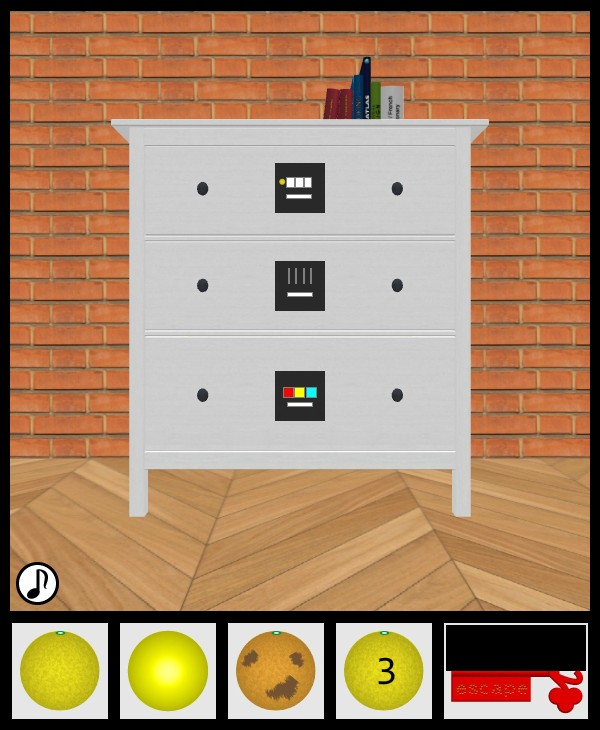The width and height of the screenshot is (600, 730).
Task: Select the brown spotted ball item
Action: [x=276, y=670]
